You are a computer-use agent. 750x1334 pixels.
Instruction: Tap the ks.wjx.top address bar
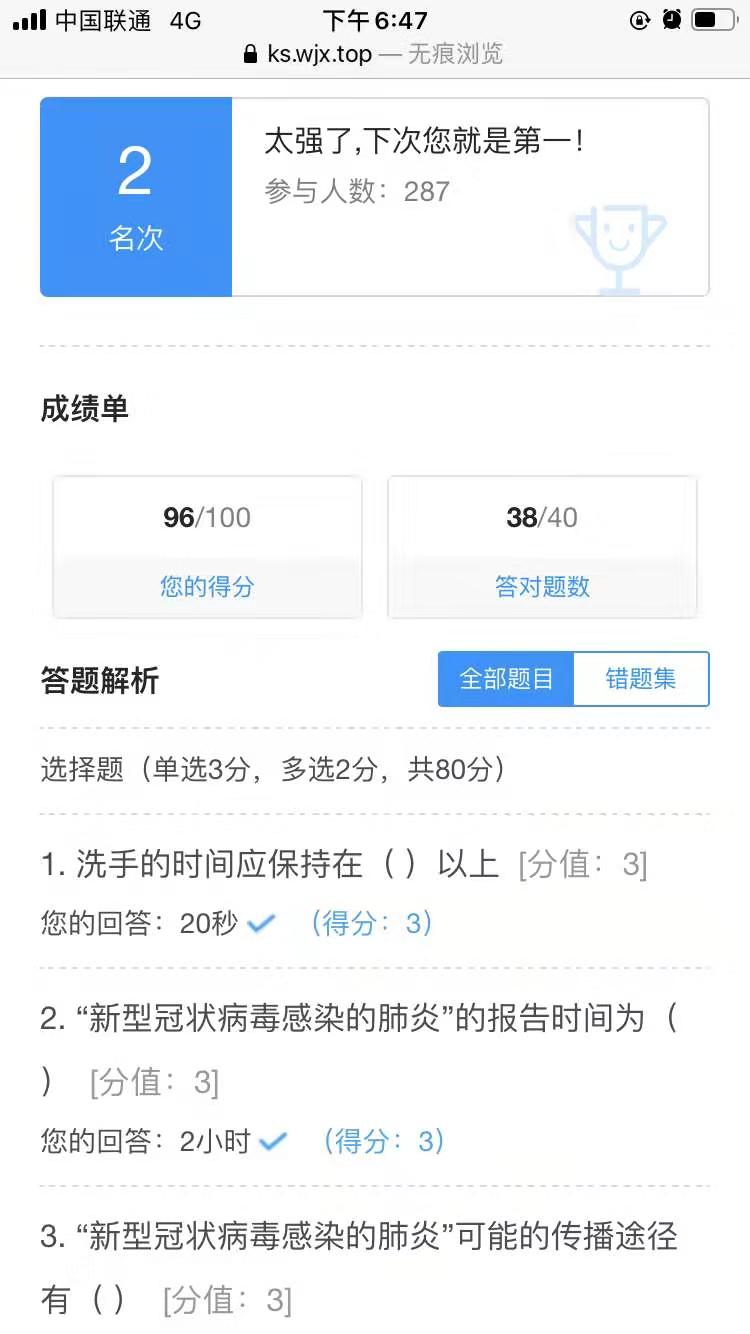pyautogui.click(x=374, y=54)
